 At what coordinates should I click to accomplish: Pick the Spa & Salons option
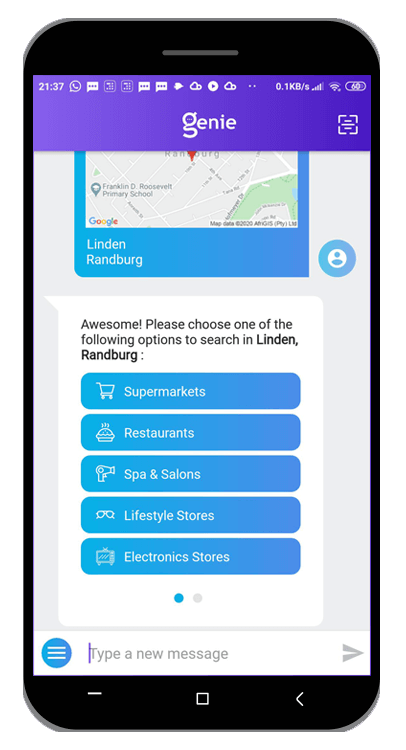pos(190,474)
